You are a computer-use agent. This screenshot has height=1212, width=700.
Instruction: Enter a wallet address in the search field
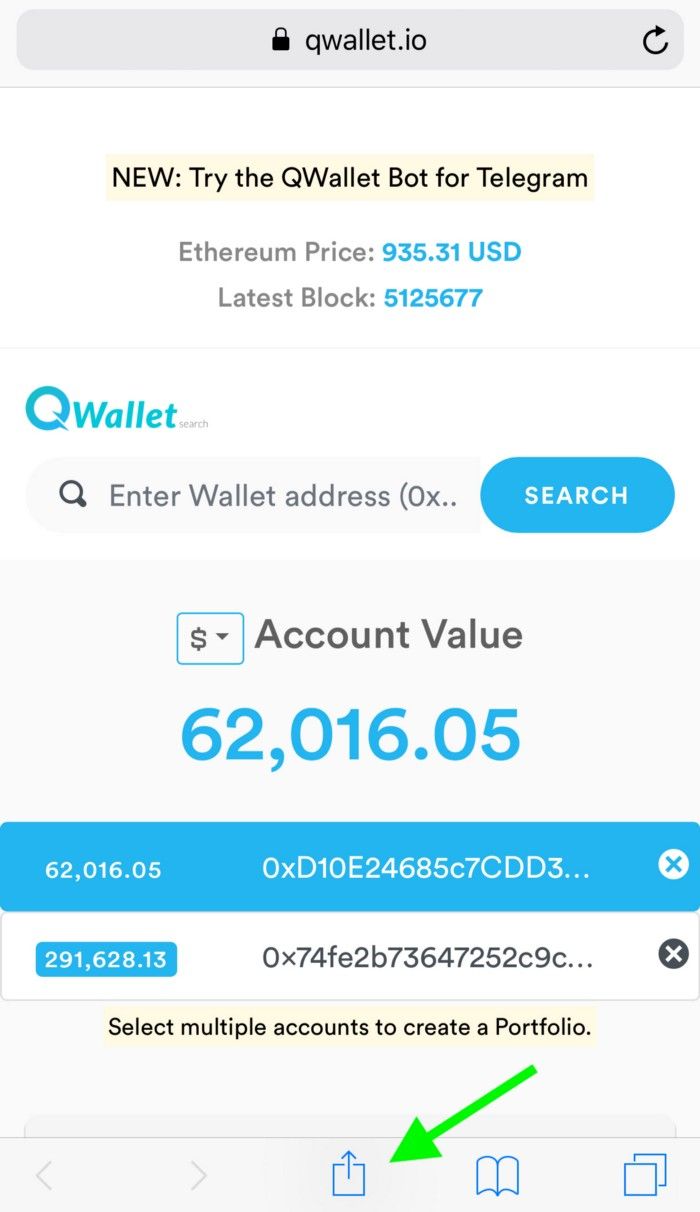click(x=254, y=495)
